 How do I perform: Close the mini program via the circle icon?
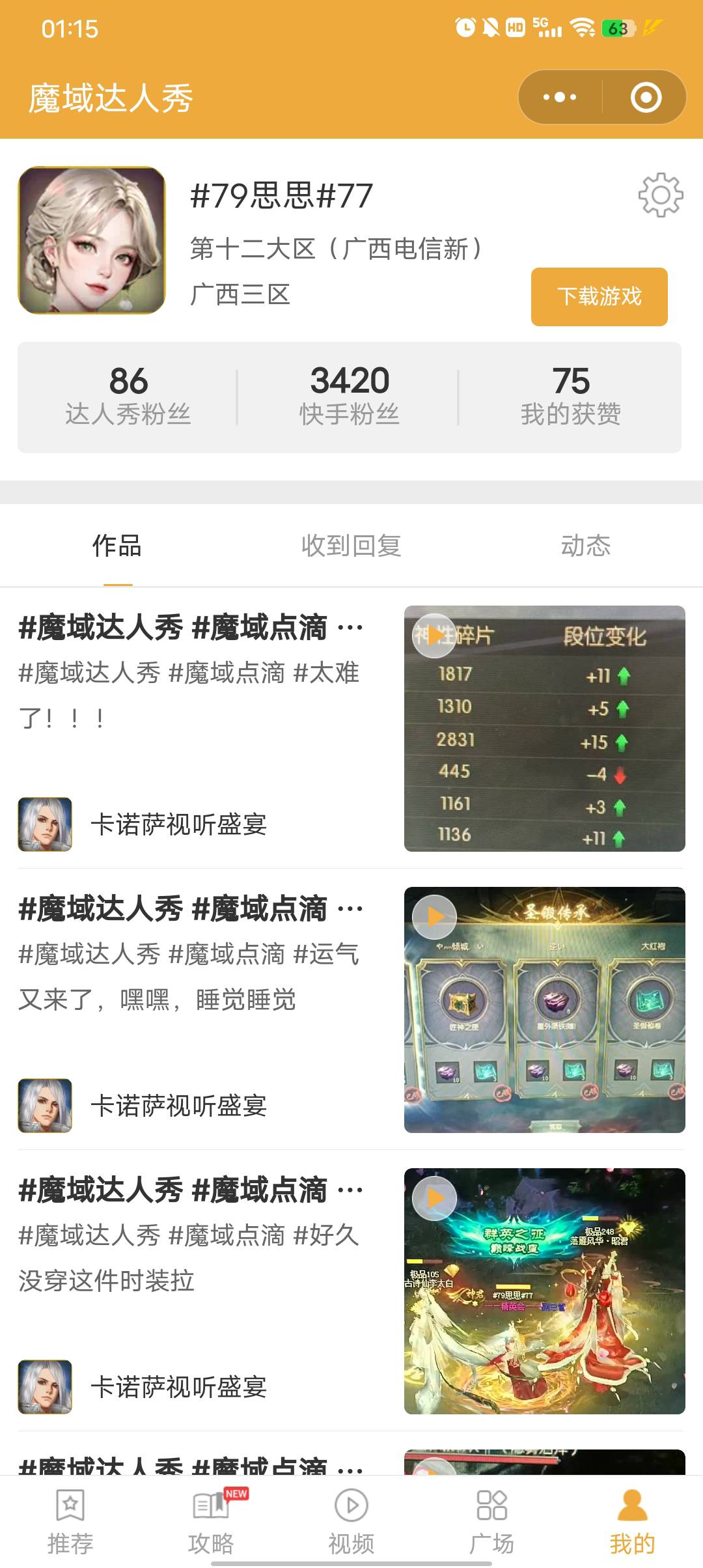point(646,98)
